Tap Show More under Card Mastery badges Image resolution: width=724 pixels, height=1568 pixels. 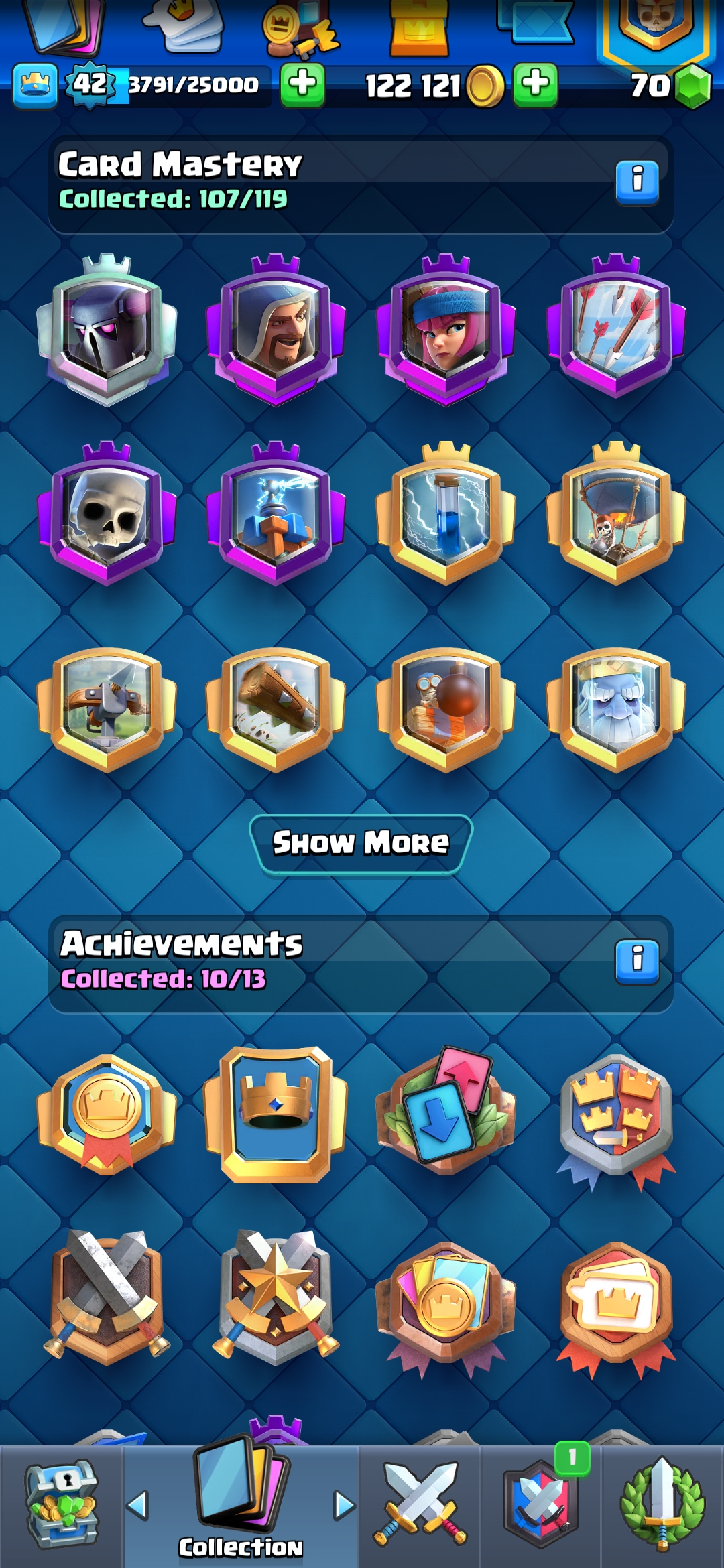pyautogui.click(x=361, y=843)
